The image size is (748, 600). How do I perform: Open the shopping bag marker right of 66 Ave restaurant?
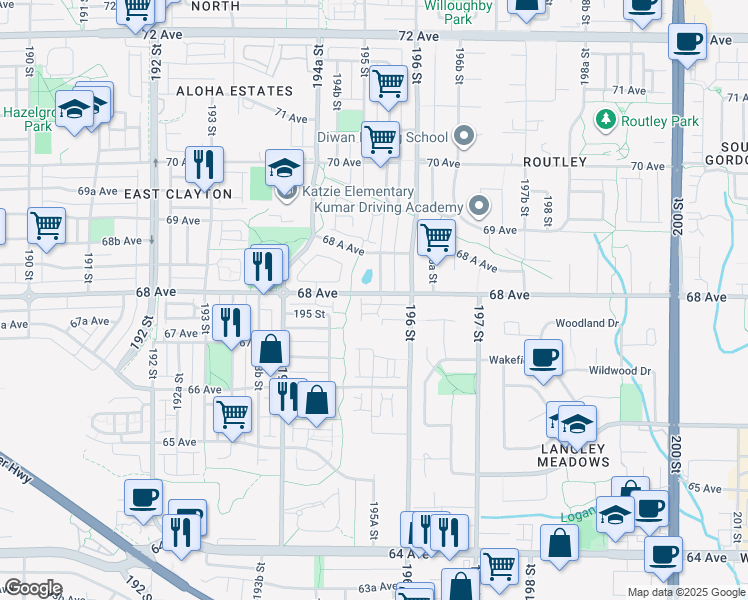pyautogui.click(x=316, y=403)
